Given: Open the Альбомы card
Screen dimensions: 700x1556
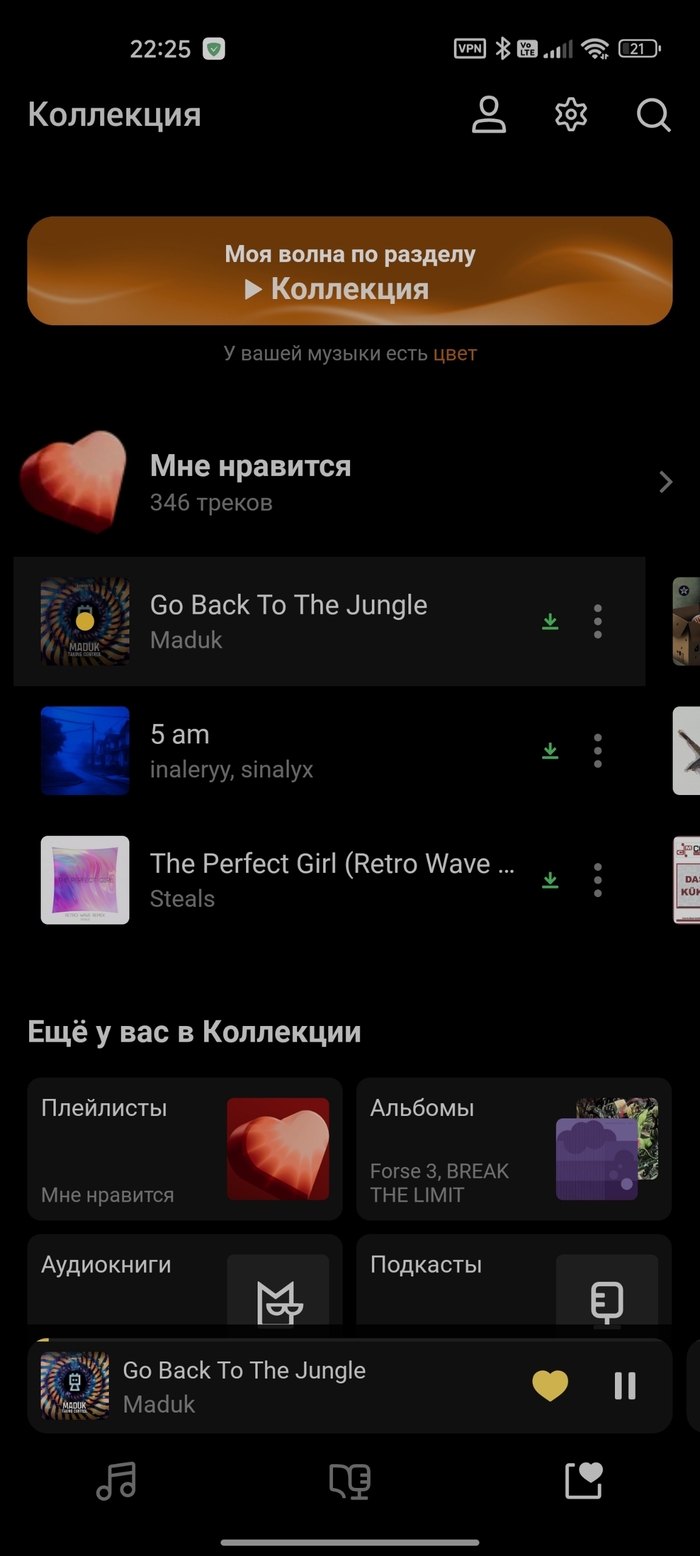Looking at the screenshot, I should tap(513, 1148).
